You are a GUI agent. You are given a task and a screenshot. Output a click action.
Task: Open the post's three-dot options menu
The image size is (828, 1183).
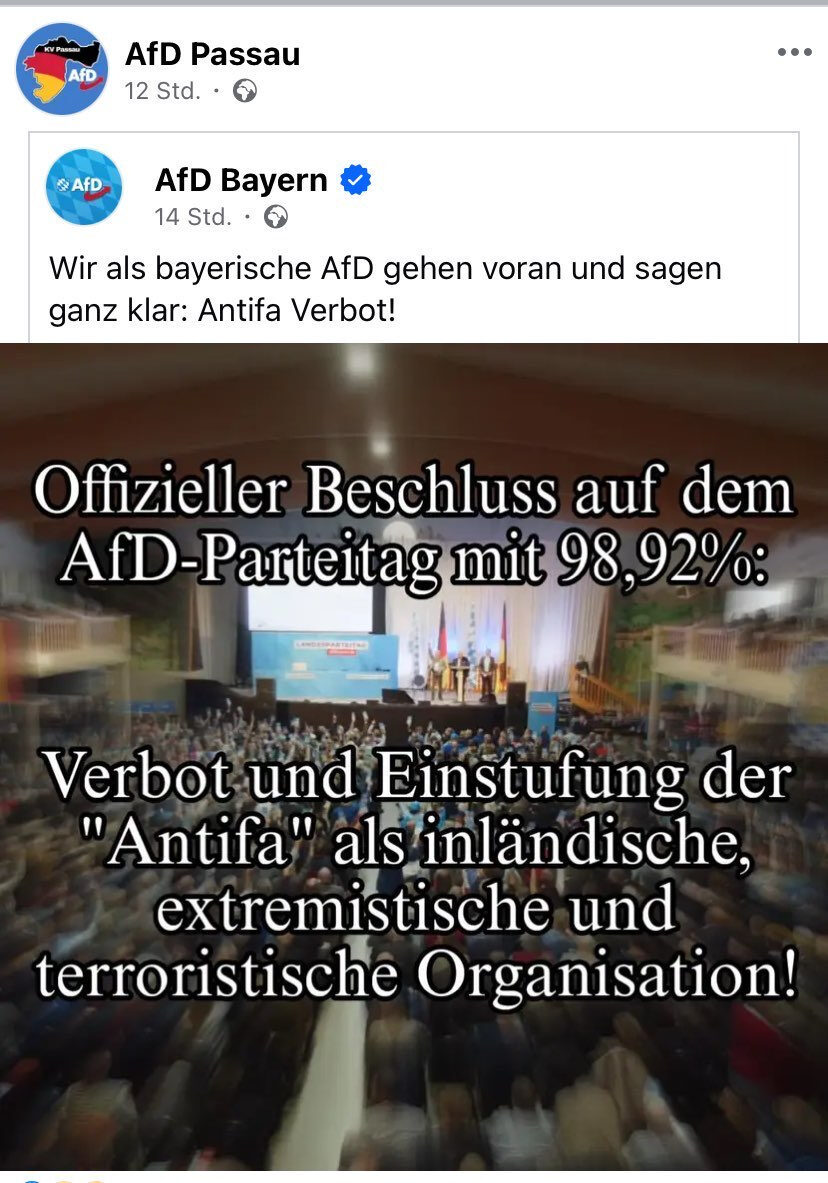click(x=794, y=53)
